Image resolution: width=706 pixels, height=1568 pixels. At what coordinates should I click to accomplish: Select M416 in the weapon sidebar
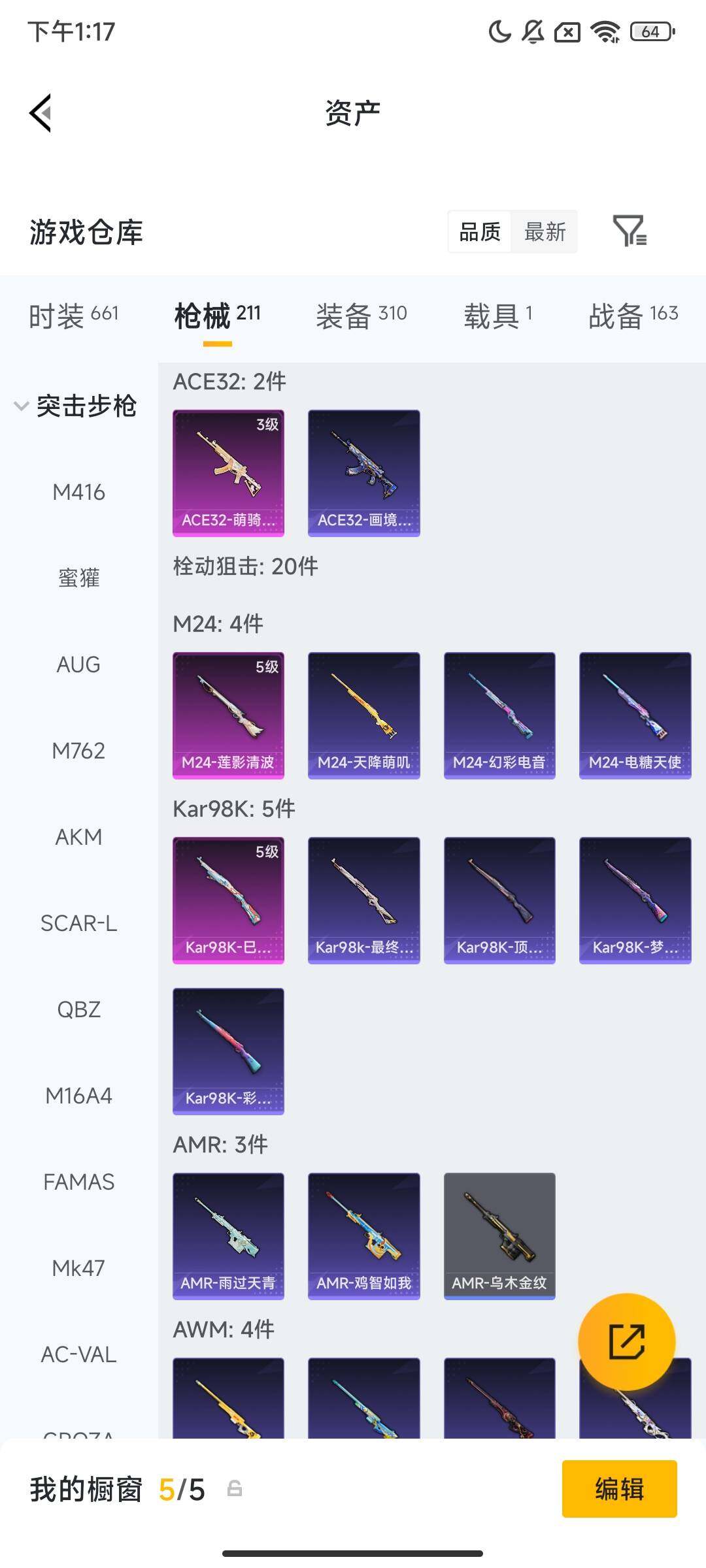tap(80, 492)
